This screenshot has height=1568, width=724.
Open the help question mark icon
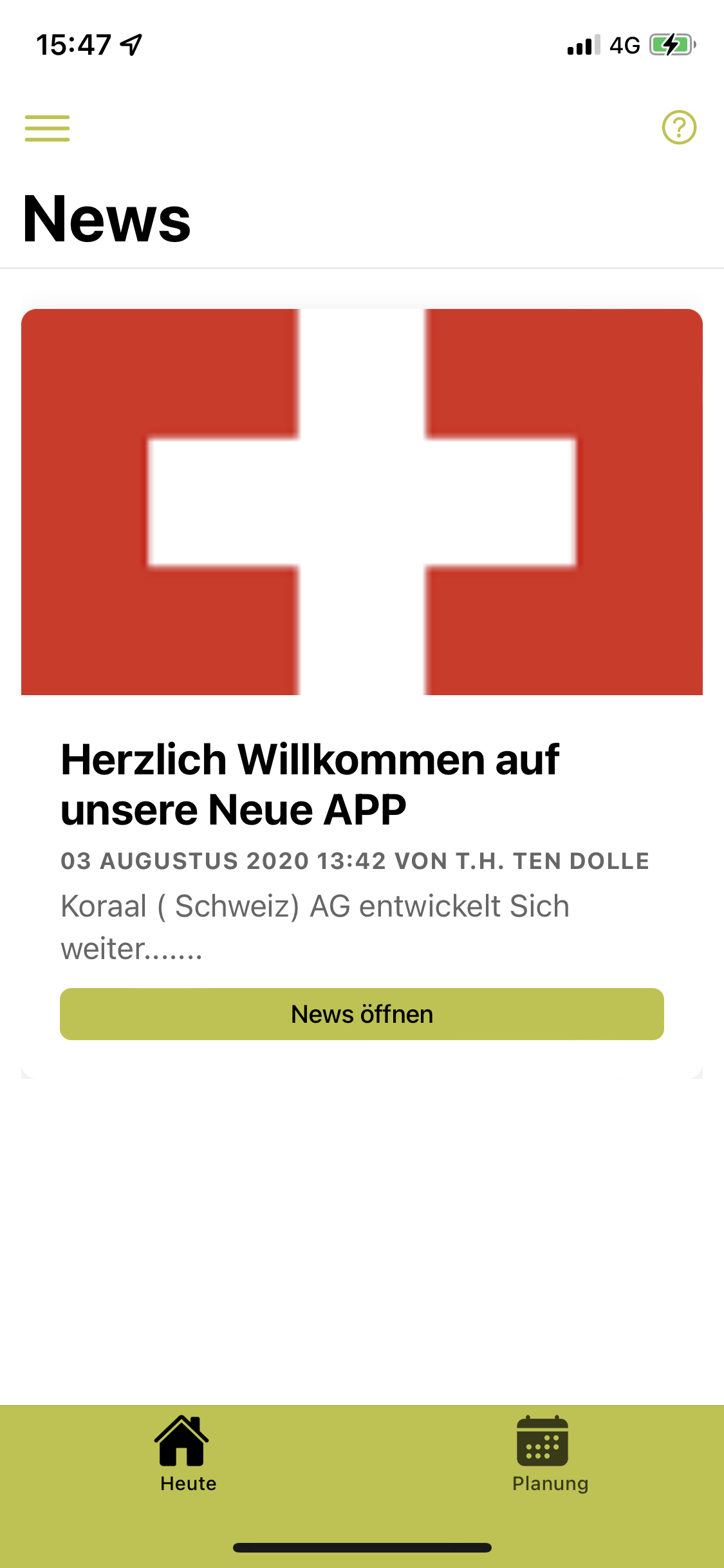[x=679, y=127]
